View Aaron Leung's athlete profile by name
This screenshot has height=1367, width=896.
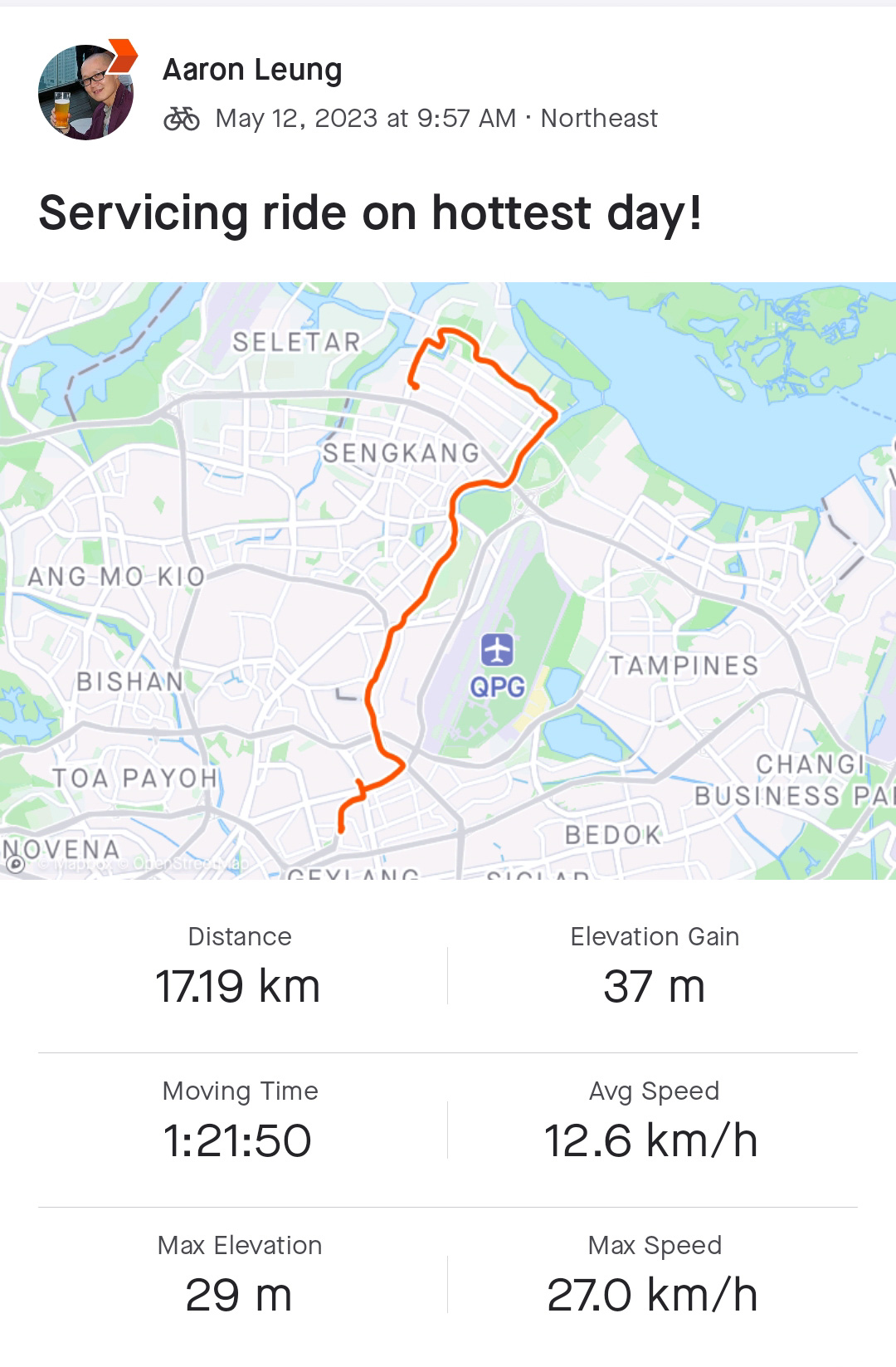252,70
